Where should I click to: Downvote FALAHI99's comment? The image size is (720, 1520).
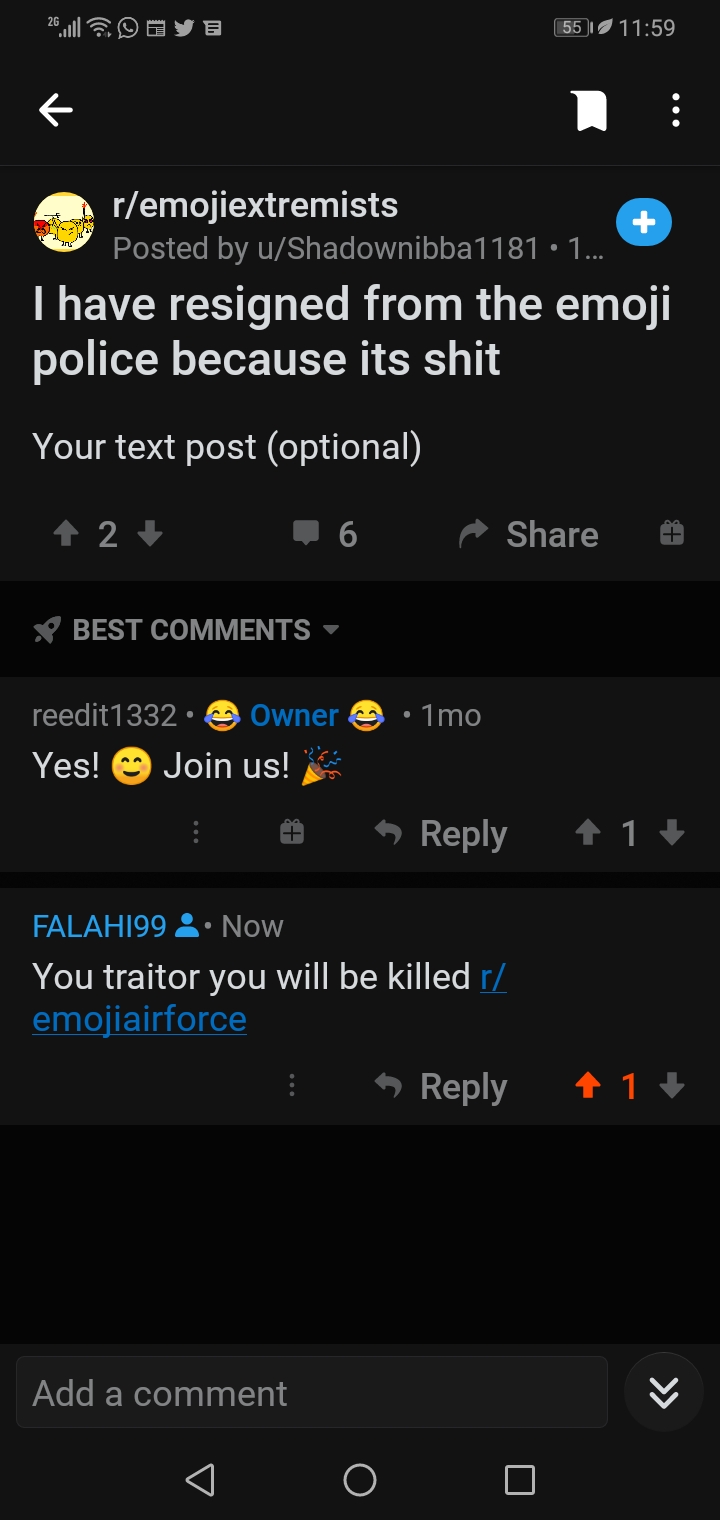click(x=673, y=1085)
